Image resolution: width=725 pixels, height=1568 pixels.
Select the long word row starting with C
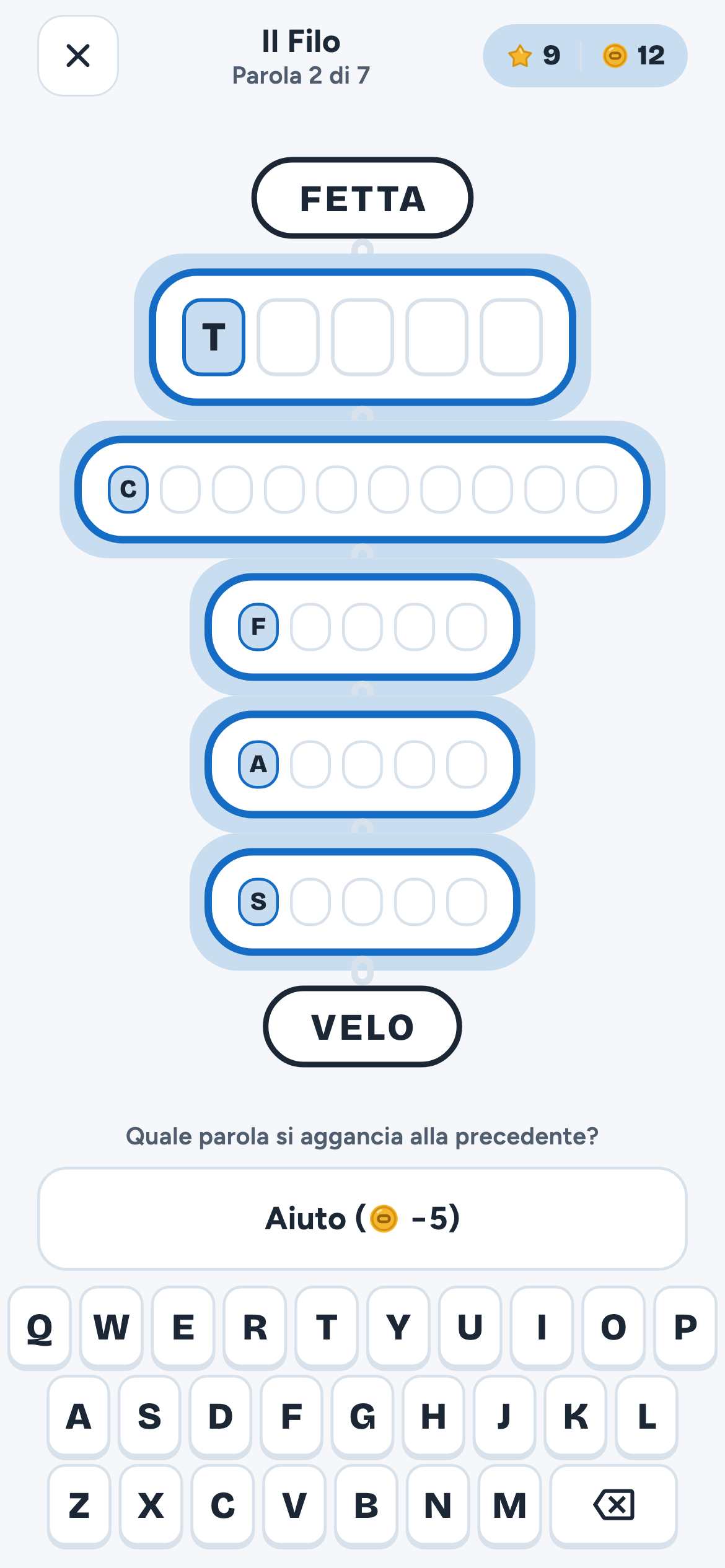click(362, 489)
